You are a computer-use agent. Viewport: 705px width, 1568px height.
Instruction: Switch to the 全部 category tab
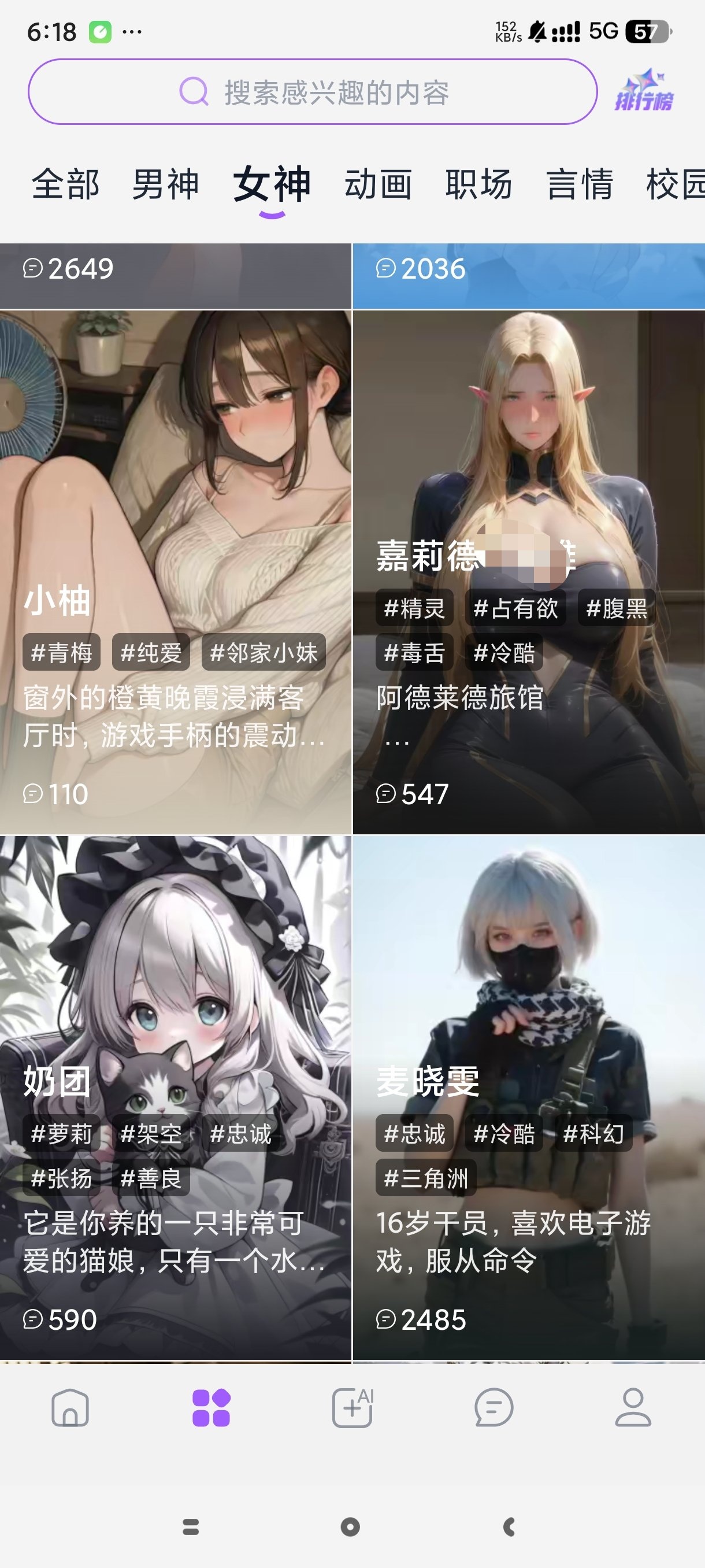(x=65, y=184)
